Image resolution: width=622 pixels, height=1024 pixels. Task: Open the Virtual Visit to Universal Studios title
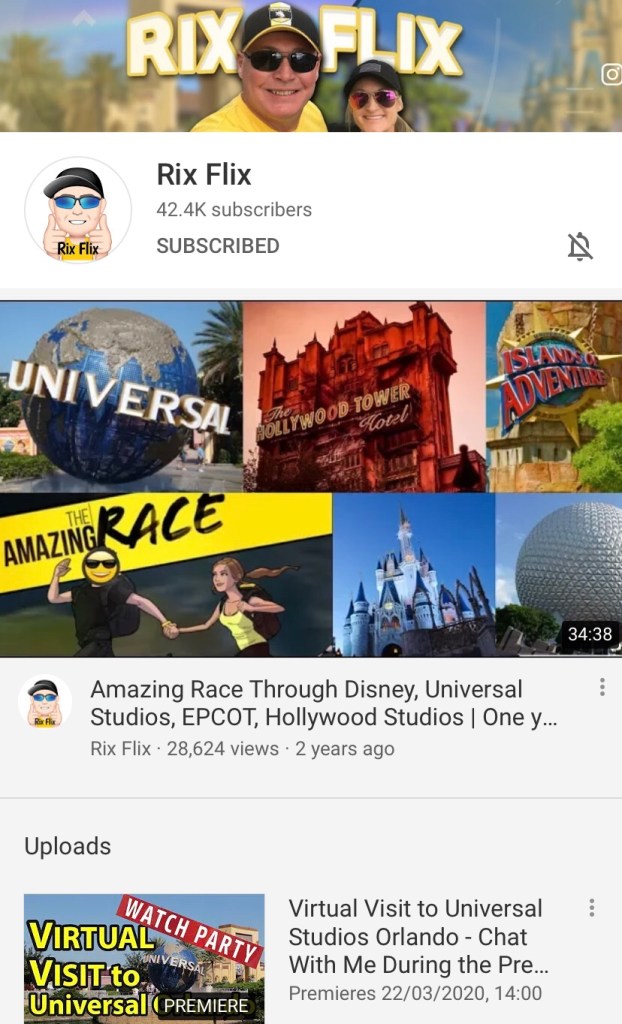[418, 937]
